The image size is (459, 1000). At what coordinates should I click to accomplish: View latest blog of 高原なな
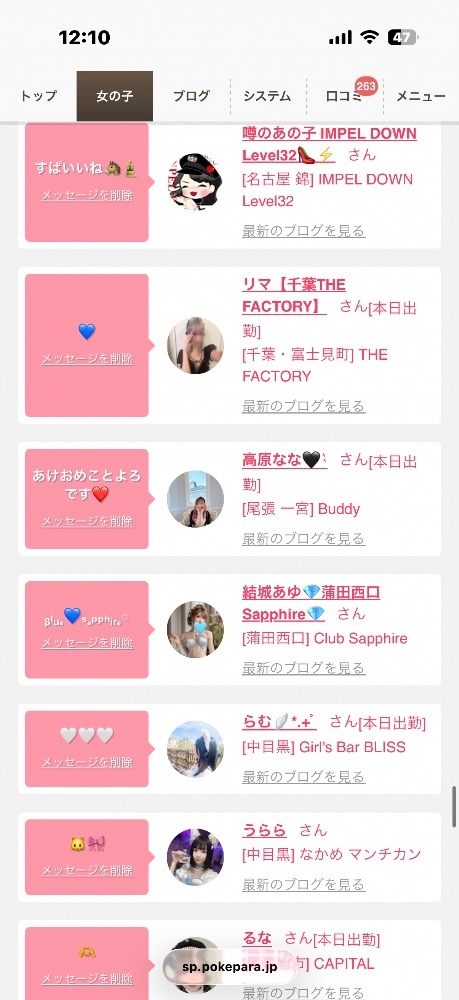pos(303,539)
